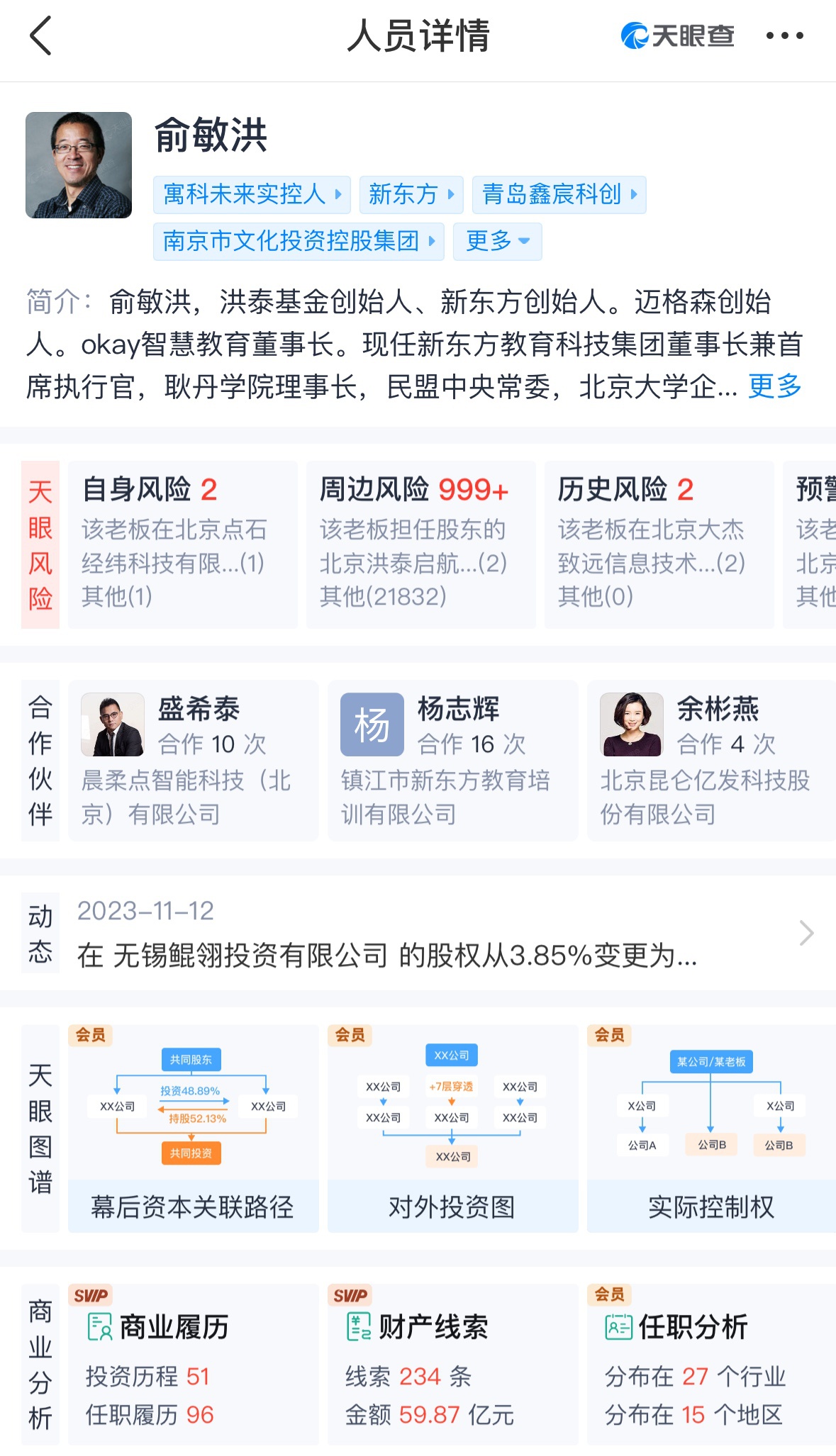
Task: Open the 历史风险 card
Action: pyautogui.click(x=659, y=544)
